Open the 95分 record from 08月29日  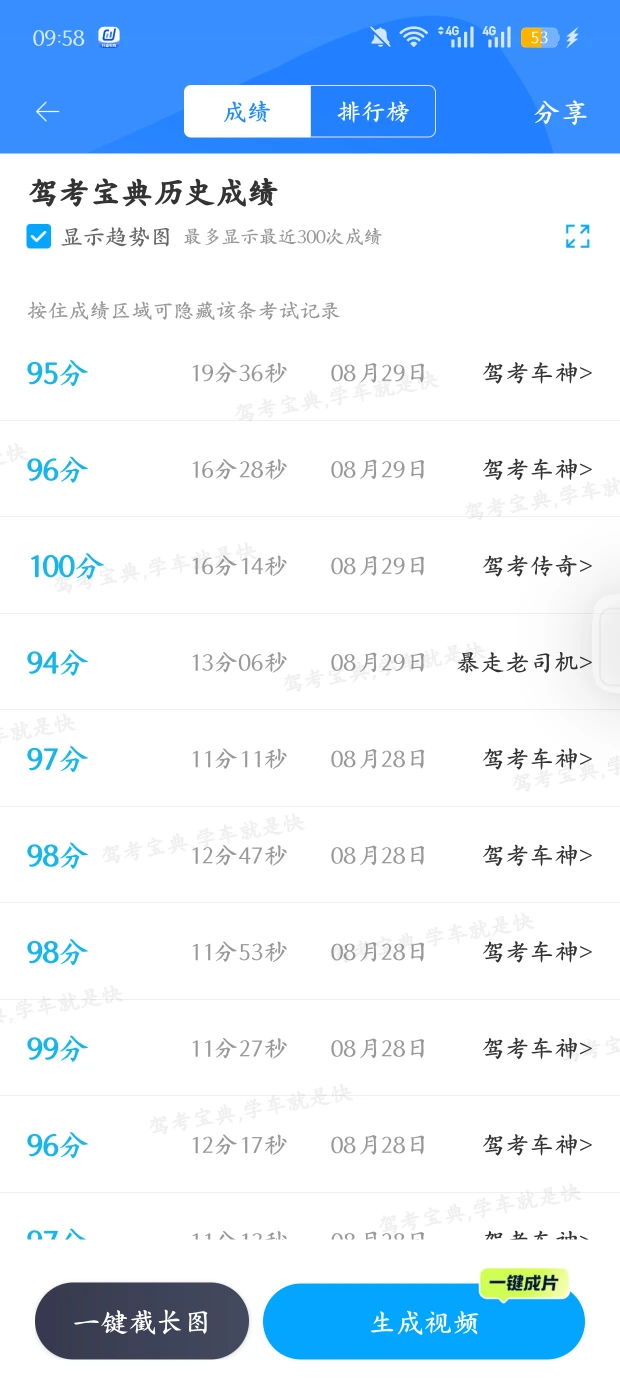310,373
